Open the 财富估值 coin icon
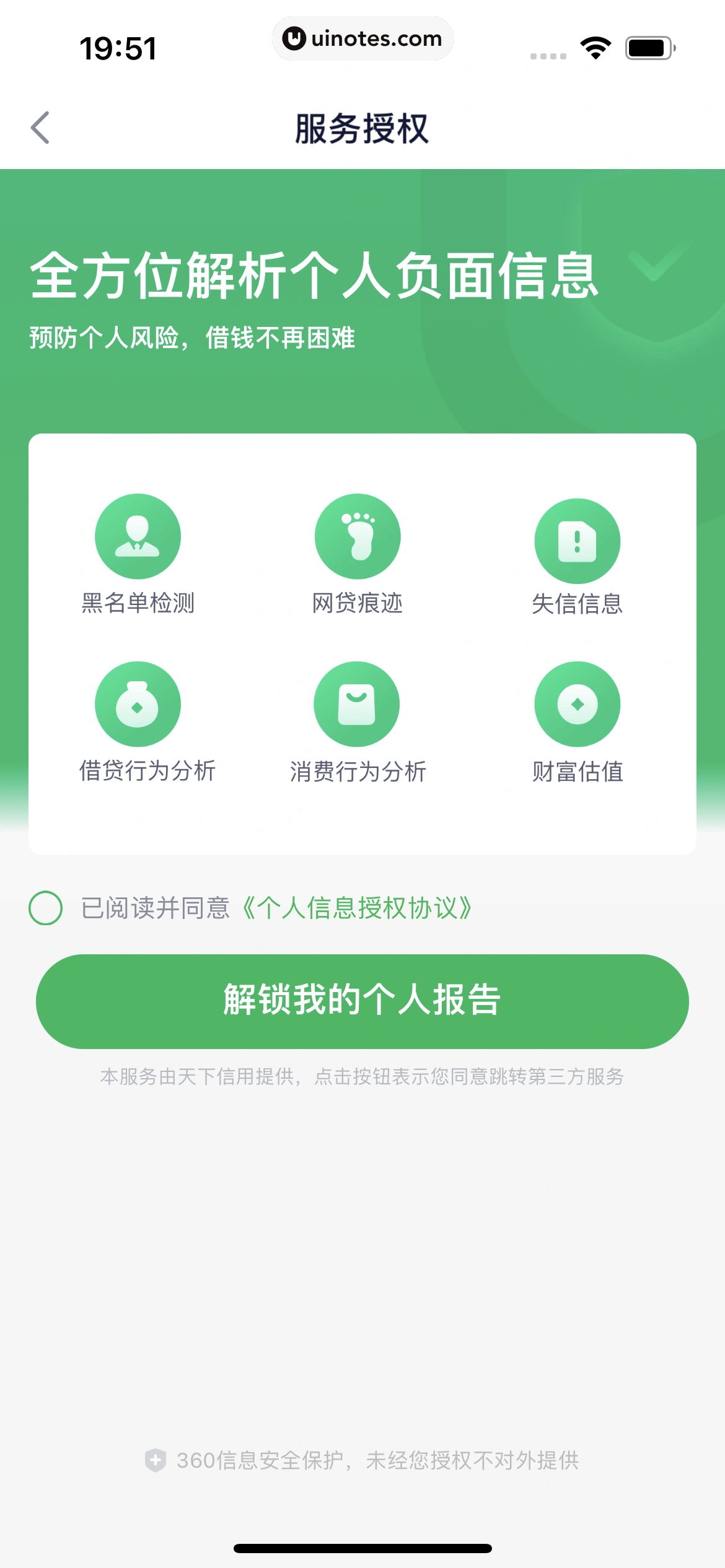Image resolution: width=725 pixels, height=1568 pixels. click(x=578, y=703)
